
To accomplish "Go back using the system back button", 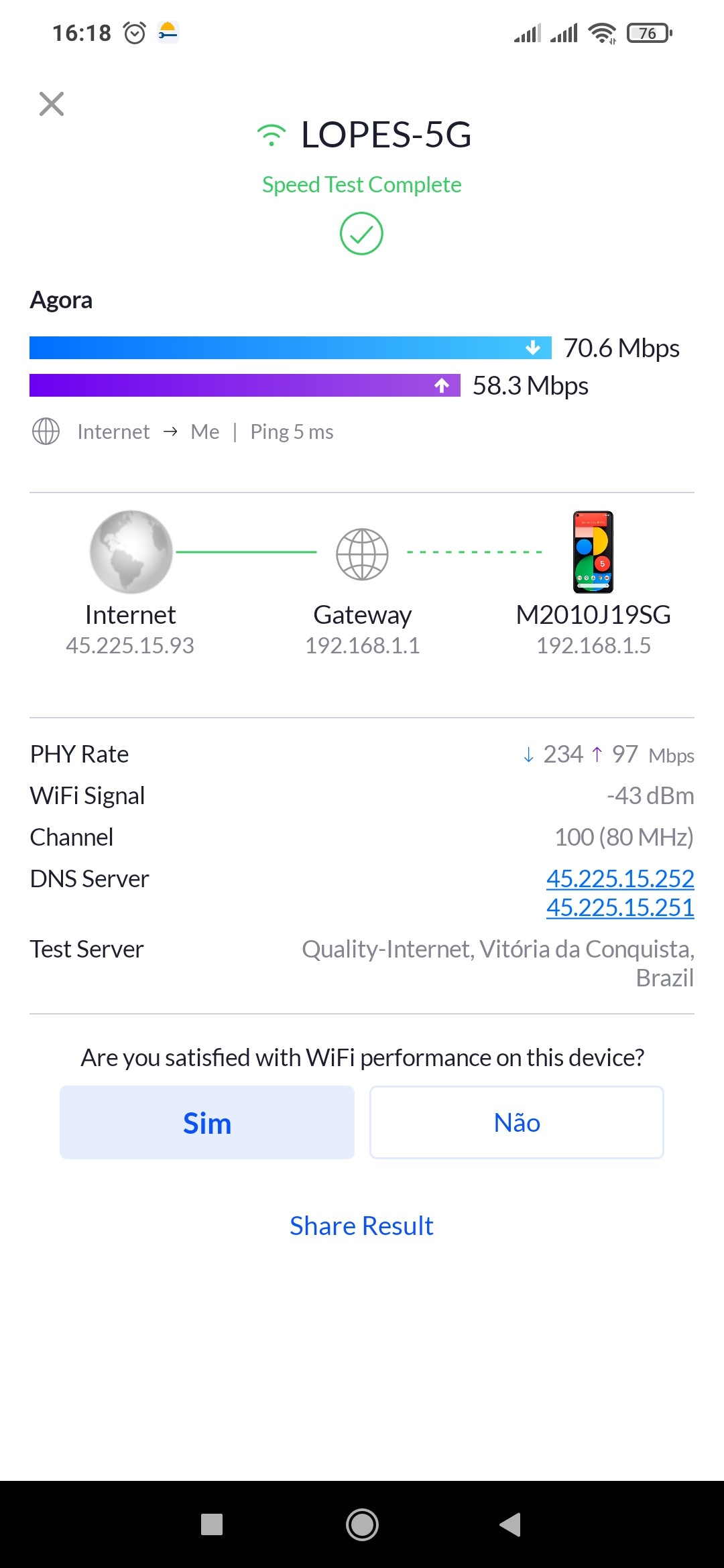I will coord(511,1524).
